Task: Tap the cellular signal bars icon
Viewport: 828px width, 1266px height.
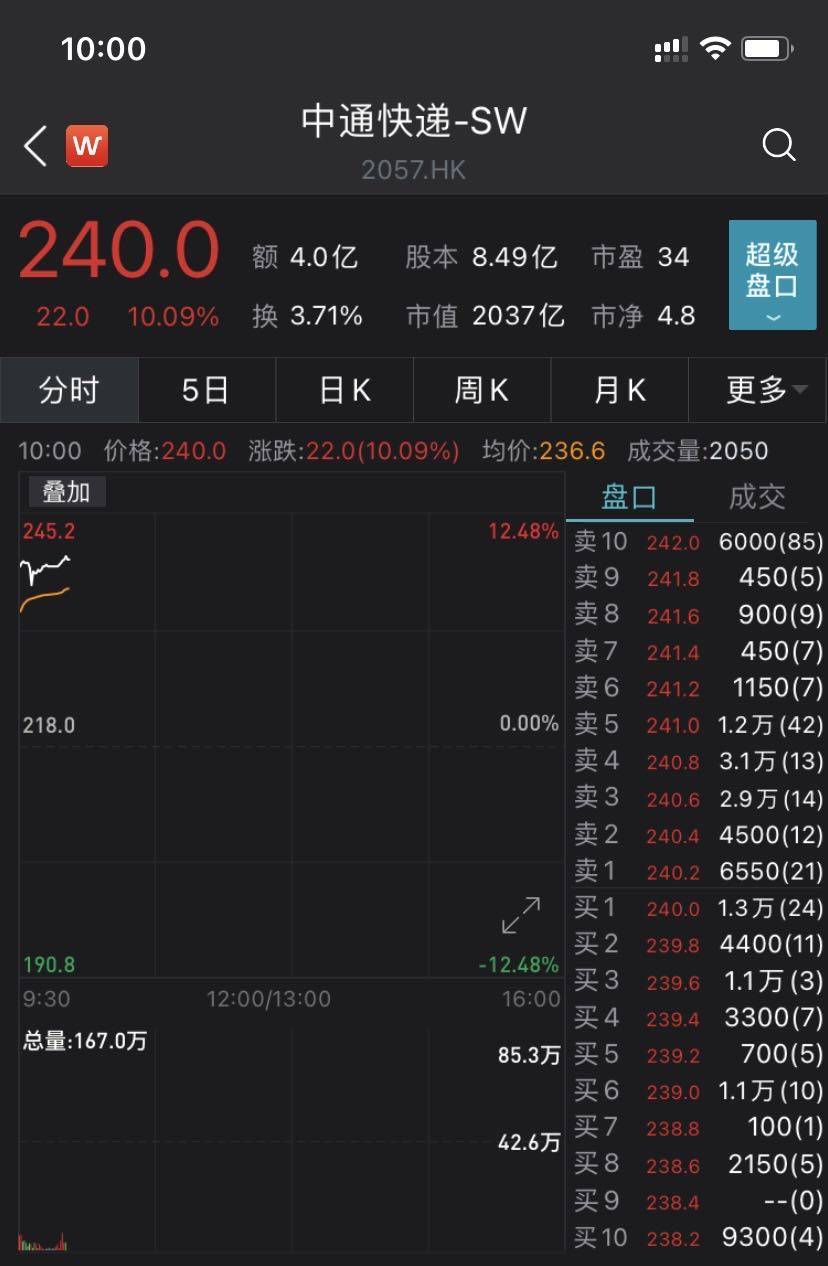Action: 669,46
